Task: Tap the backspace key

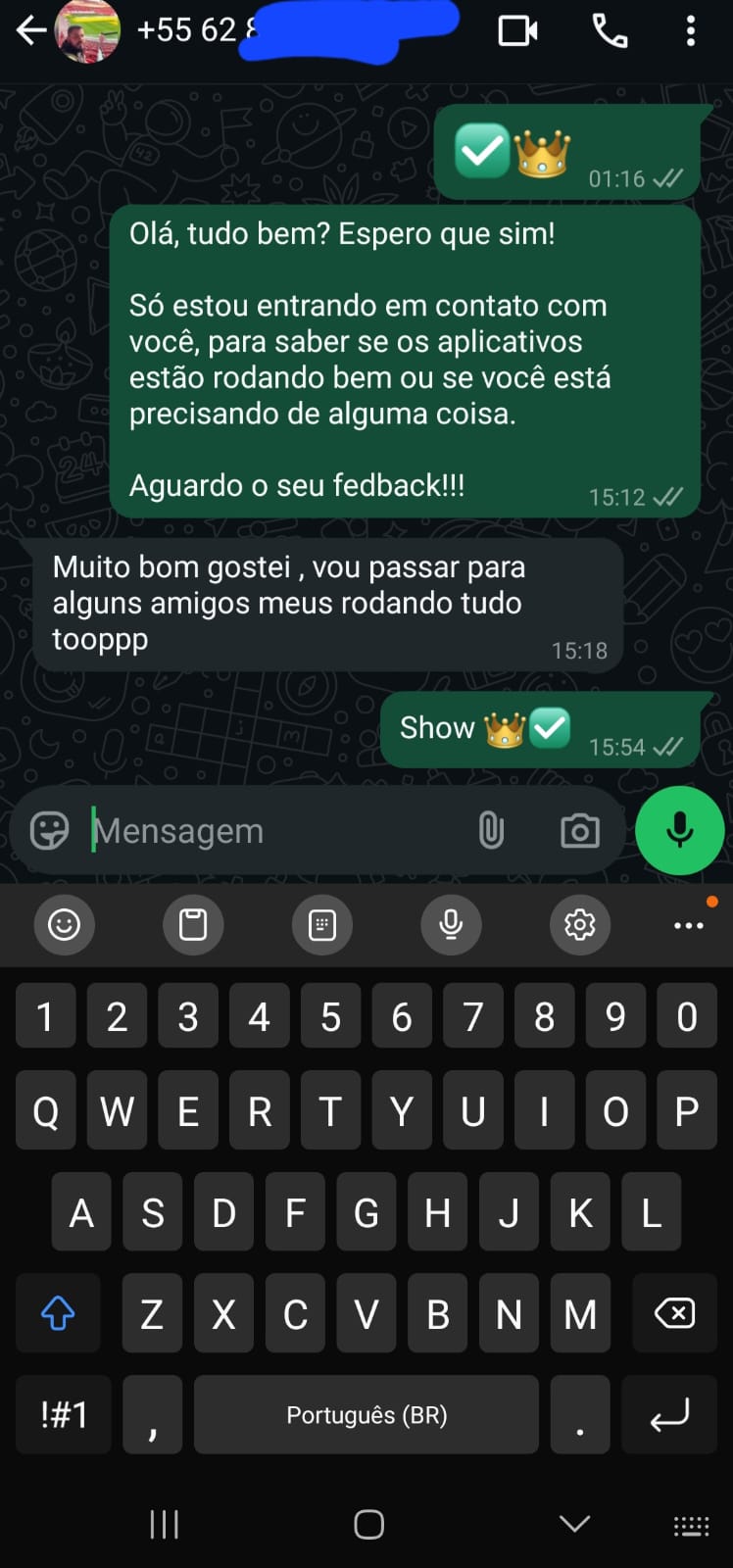Action: (674, 1313)
